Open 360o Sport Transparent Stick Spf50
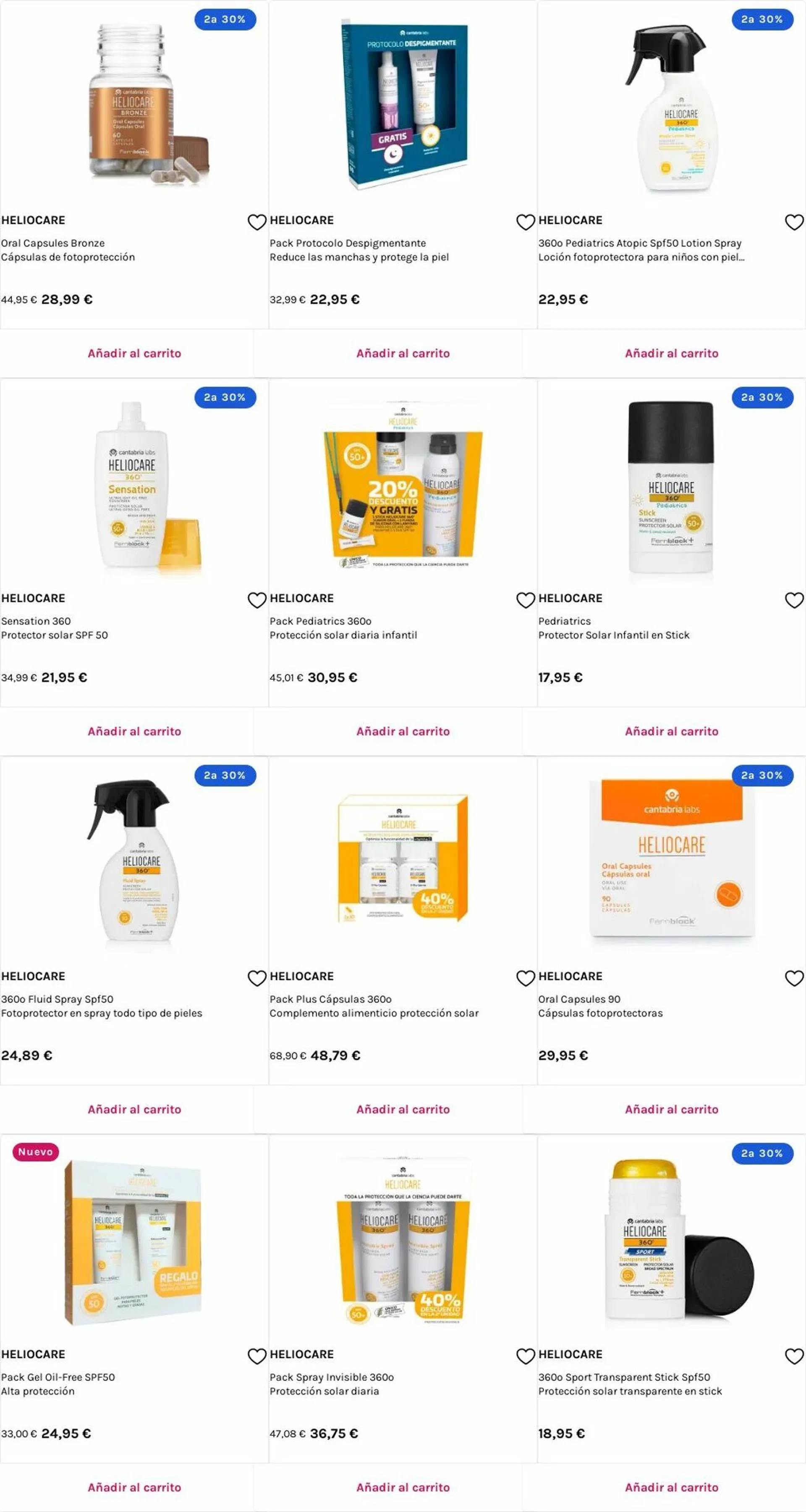This screenshot has height=1512, width=806. [x=623, y=1377]
